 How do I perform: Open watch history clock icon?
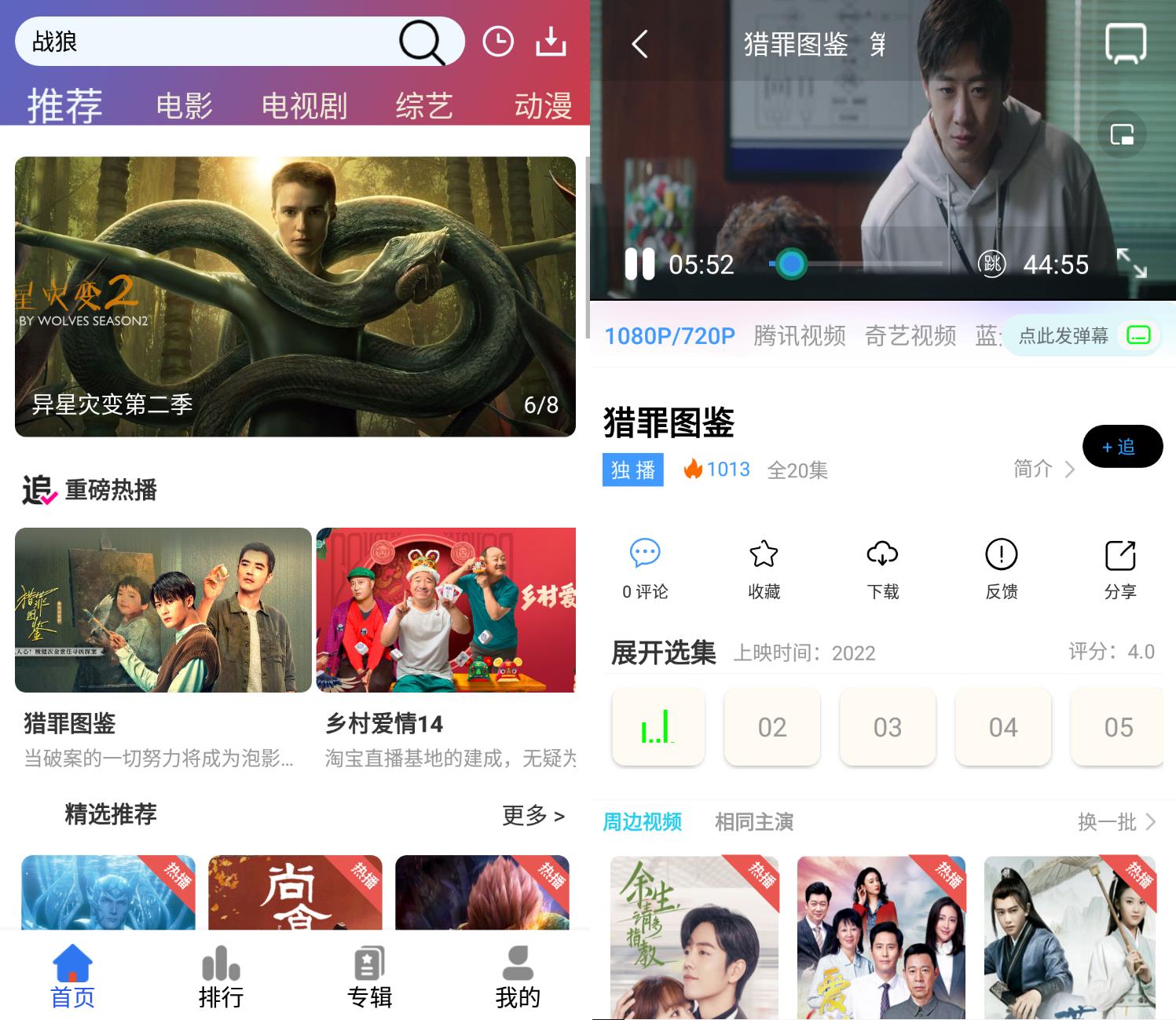[x=497, y=42]
